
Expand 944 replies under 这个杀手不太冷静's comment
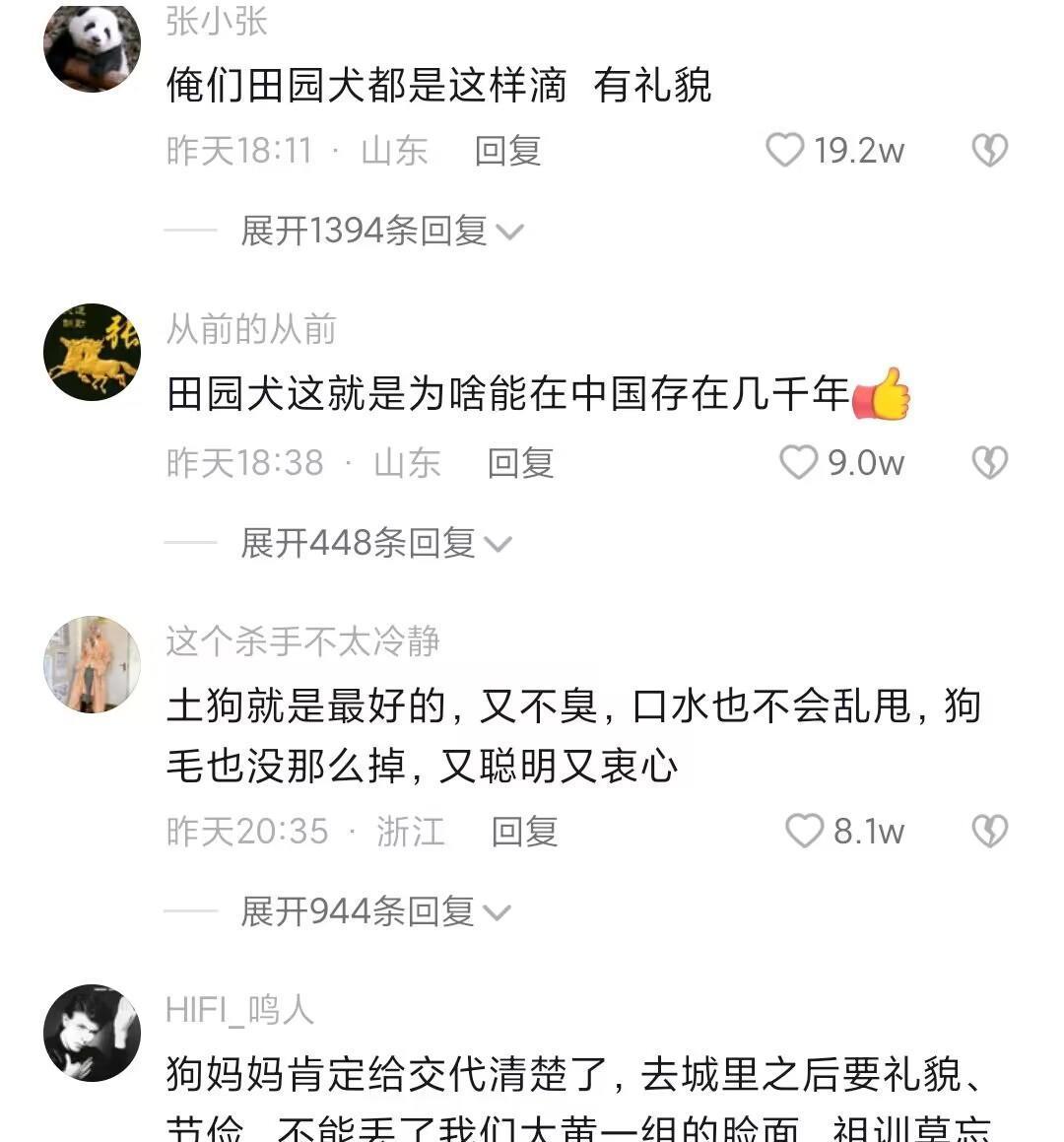point(376,911)
